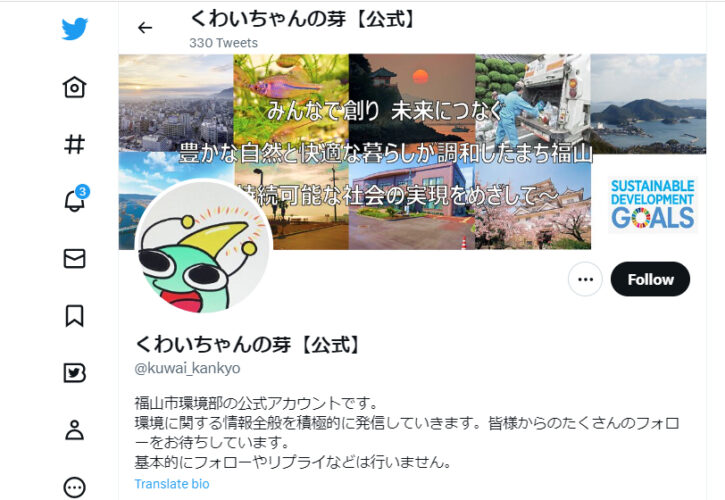Screen dimensions: 725x500
Task: Open Bookmarks
Action: coord(74,316)
